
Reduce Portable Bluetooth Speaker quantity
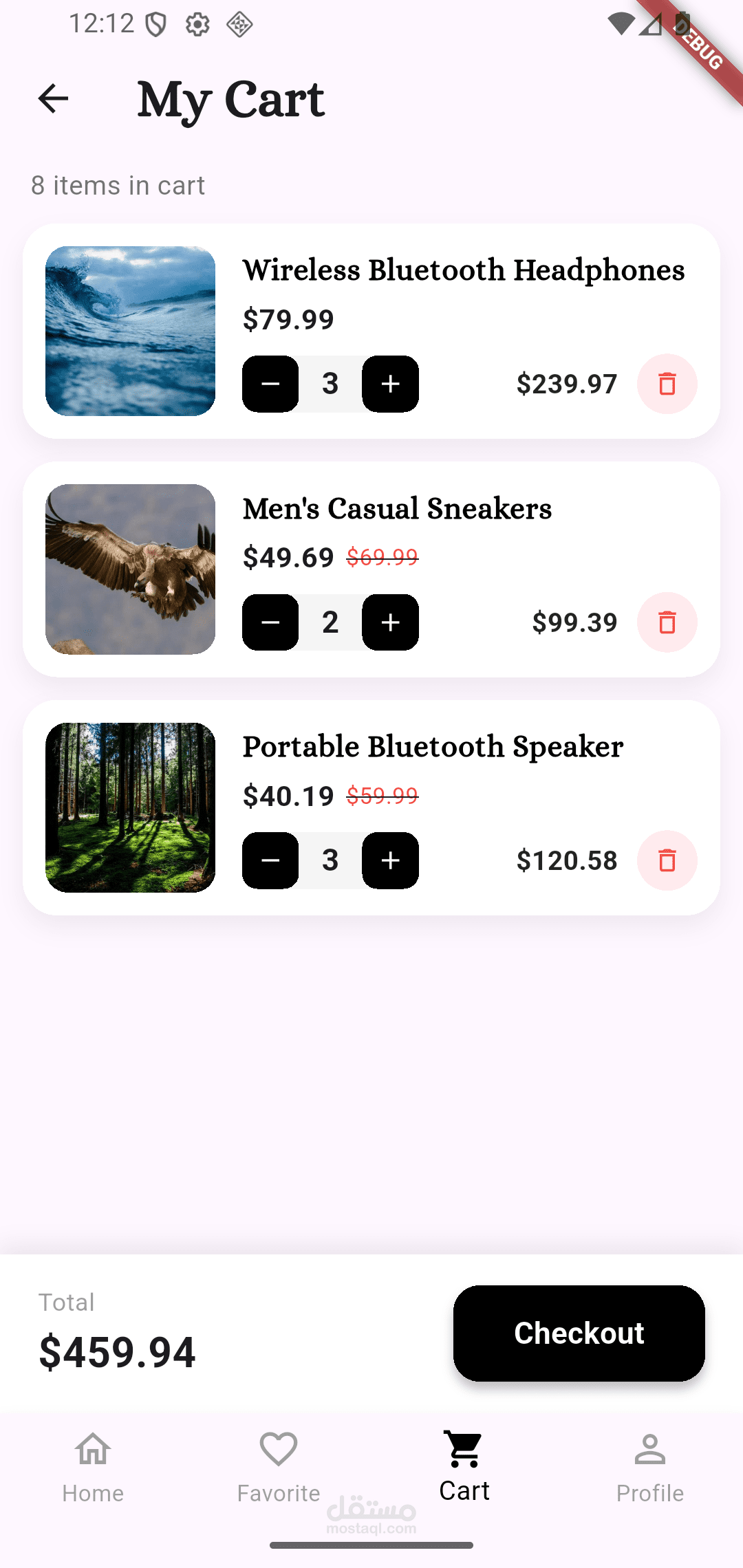coord(270,860)
